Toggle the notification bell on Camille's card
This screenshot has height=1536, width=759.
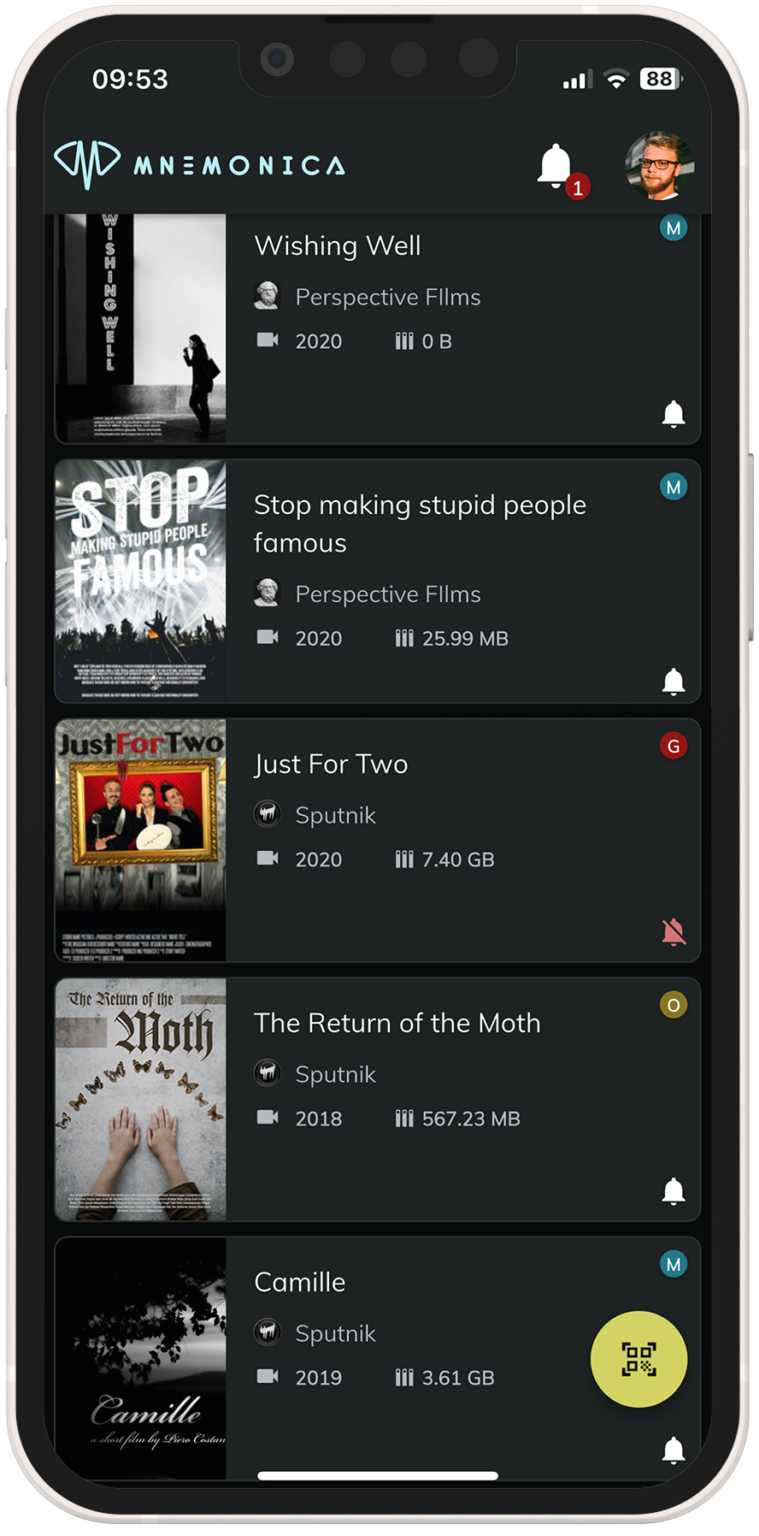[673, 1449]
